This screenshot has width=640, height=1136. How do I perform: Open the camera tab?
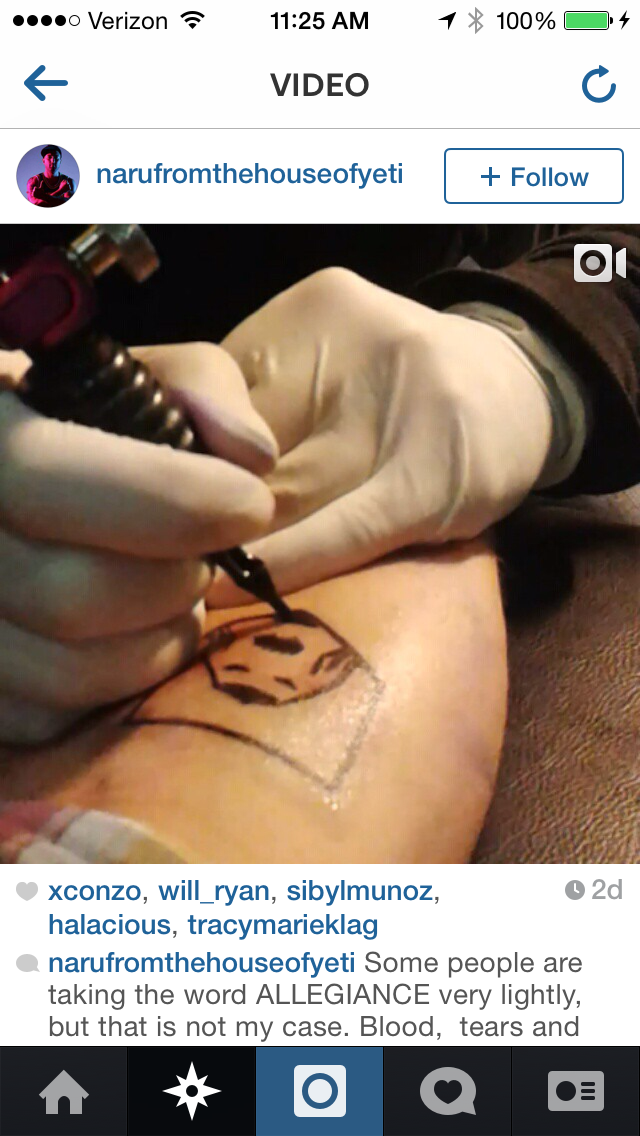pyautogui.click(x=319, y=1091)
